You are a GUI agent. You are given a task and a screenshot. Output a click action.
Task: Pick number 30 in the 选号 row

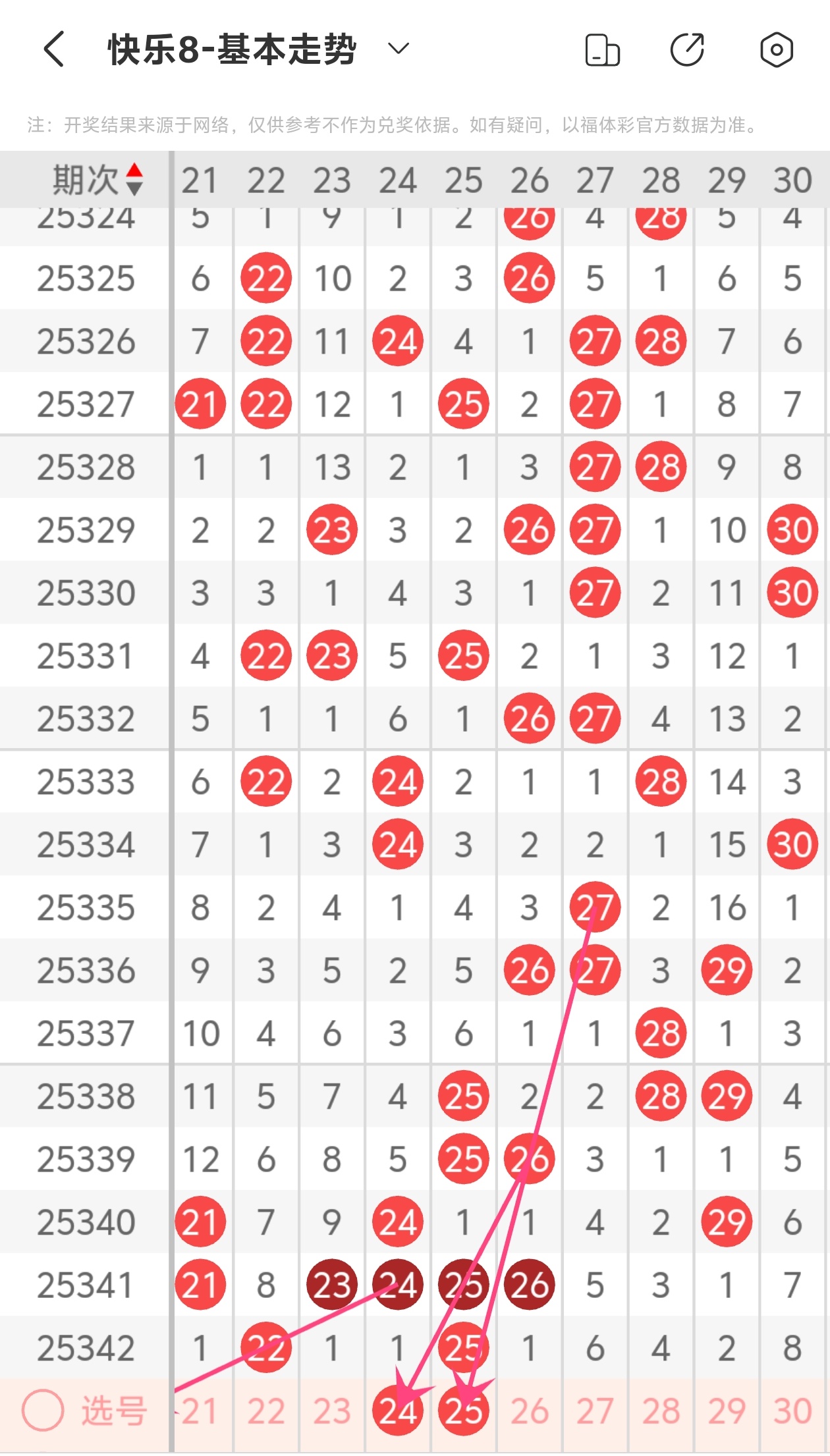[792, 1411]
